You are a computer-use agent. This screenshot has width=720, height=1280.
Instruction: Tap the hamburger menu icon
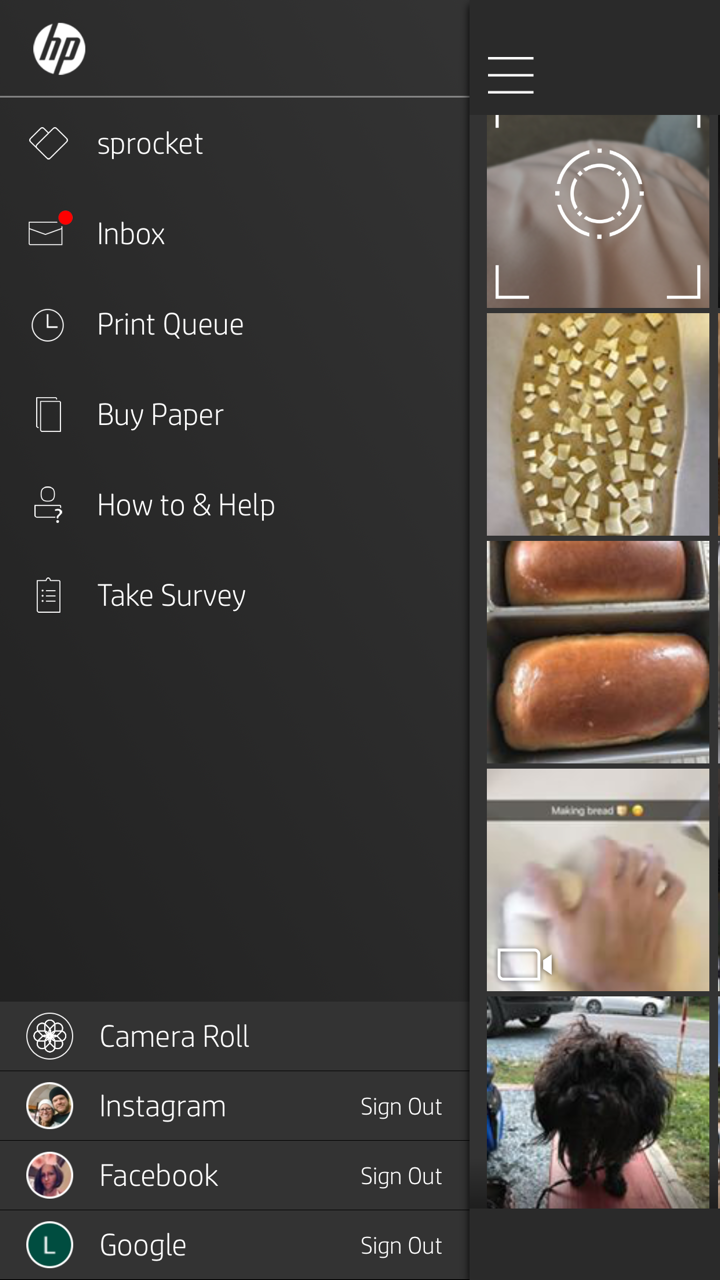[510, 75]
